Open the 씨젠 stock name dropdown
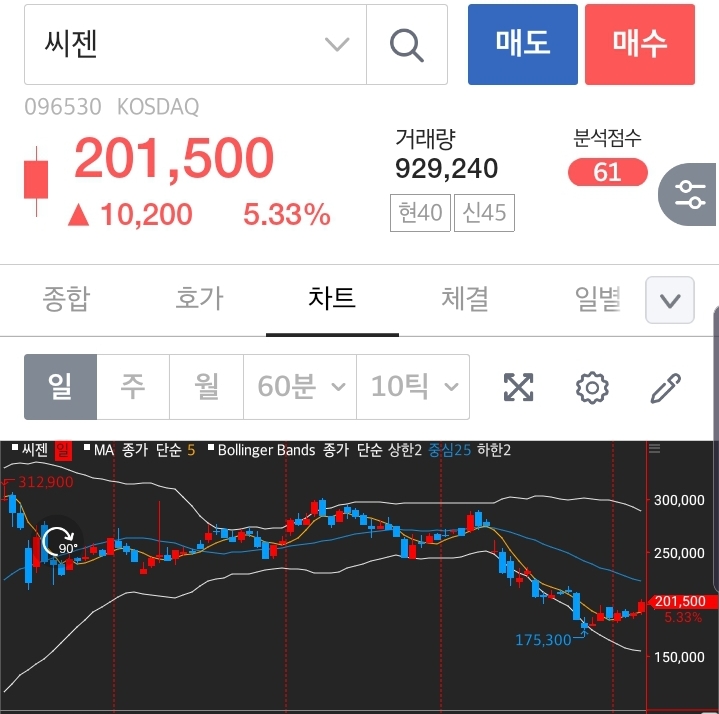Image resolution: width=719 pixels, height=714 pixels. 336,45
